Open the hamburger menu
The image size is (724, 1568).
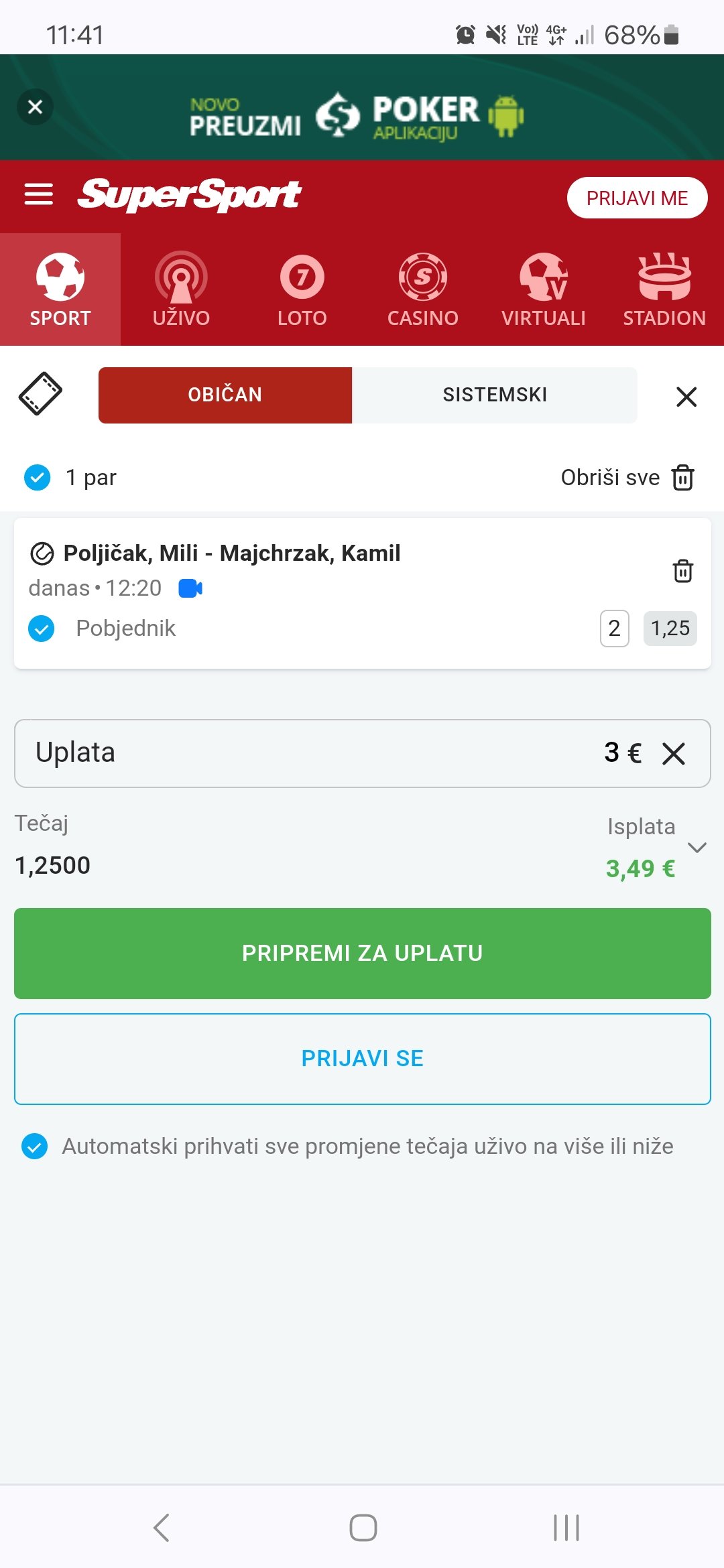[38, 194]
